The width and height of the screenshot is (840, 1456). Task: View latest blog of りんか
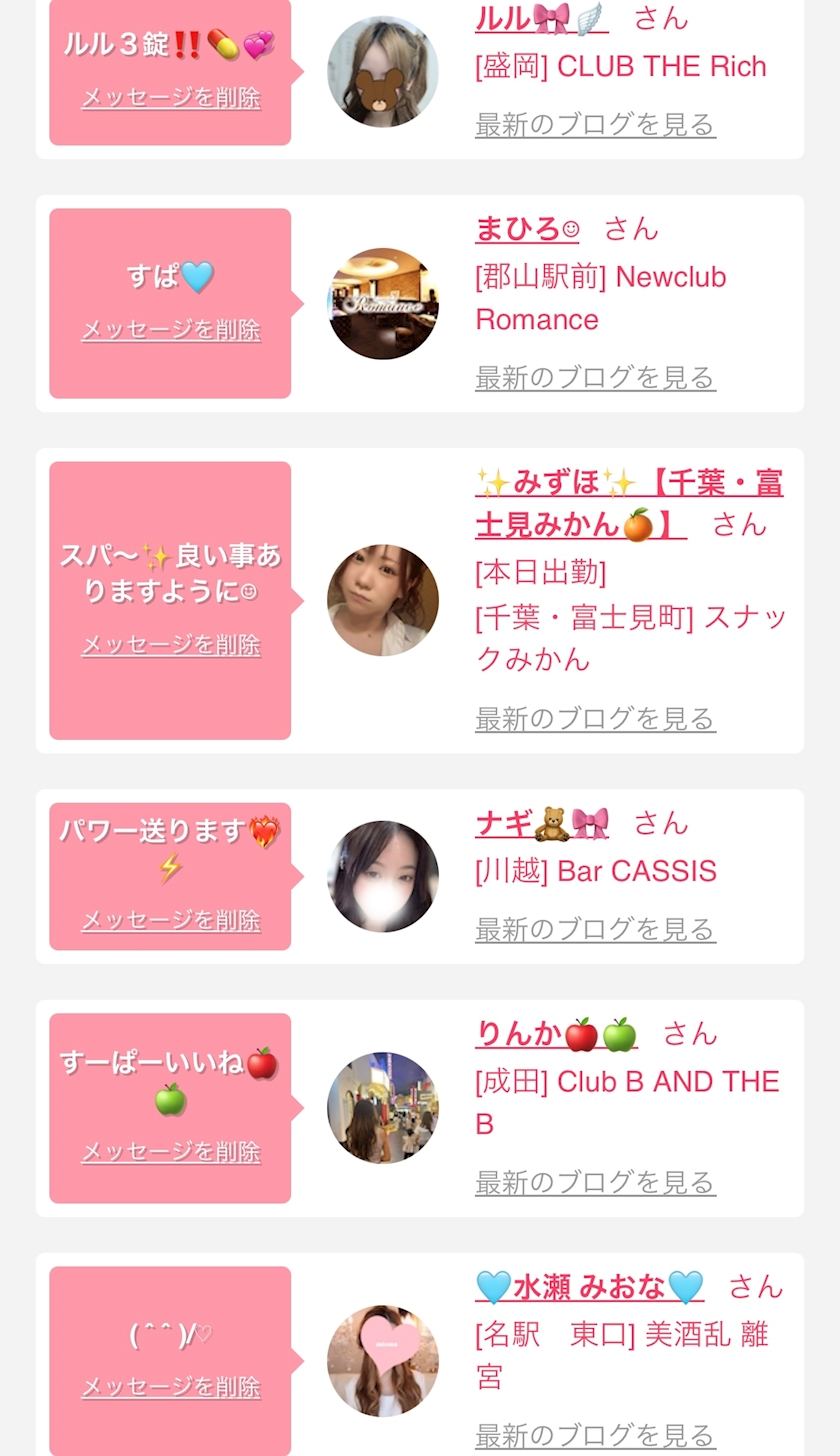595,1183
